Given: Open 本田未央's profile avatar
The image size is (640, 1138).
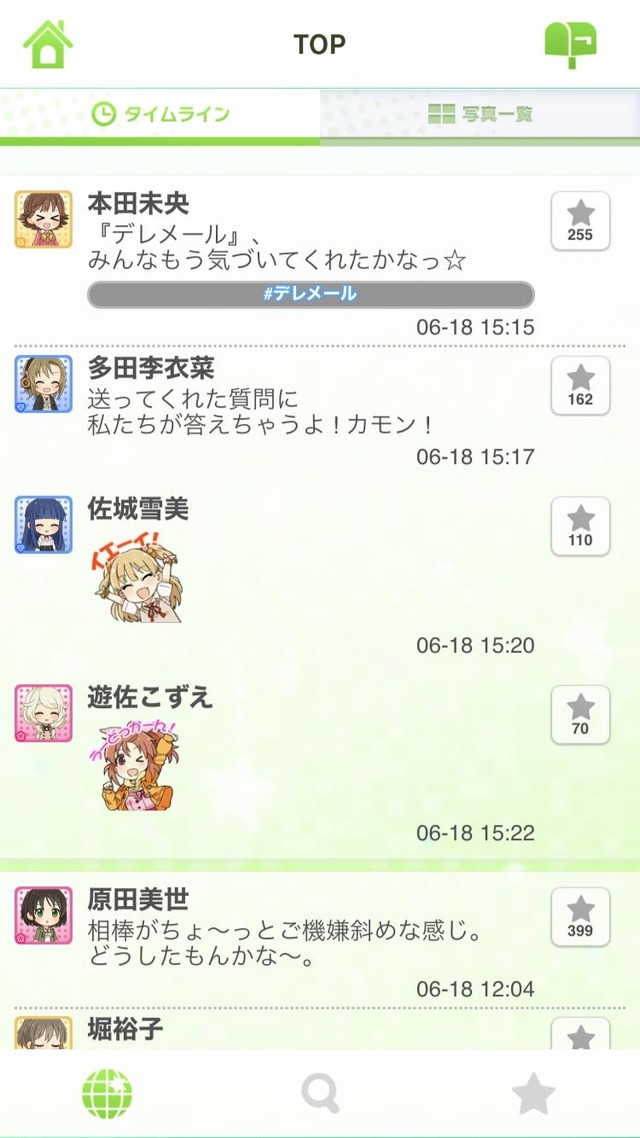Looking at the screenshot, I should coord(44,219).
